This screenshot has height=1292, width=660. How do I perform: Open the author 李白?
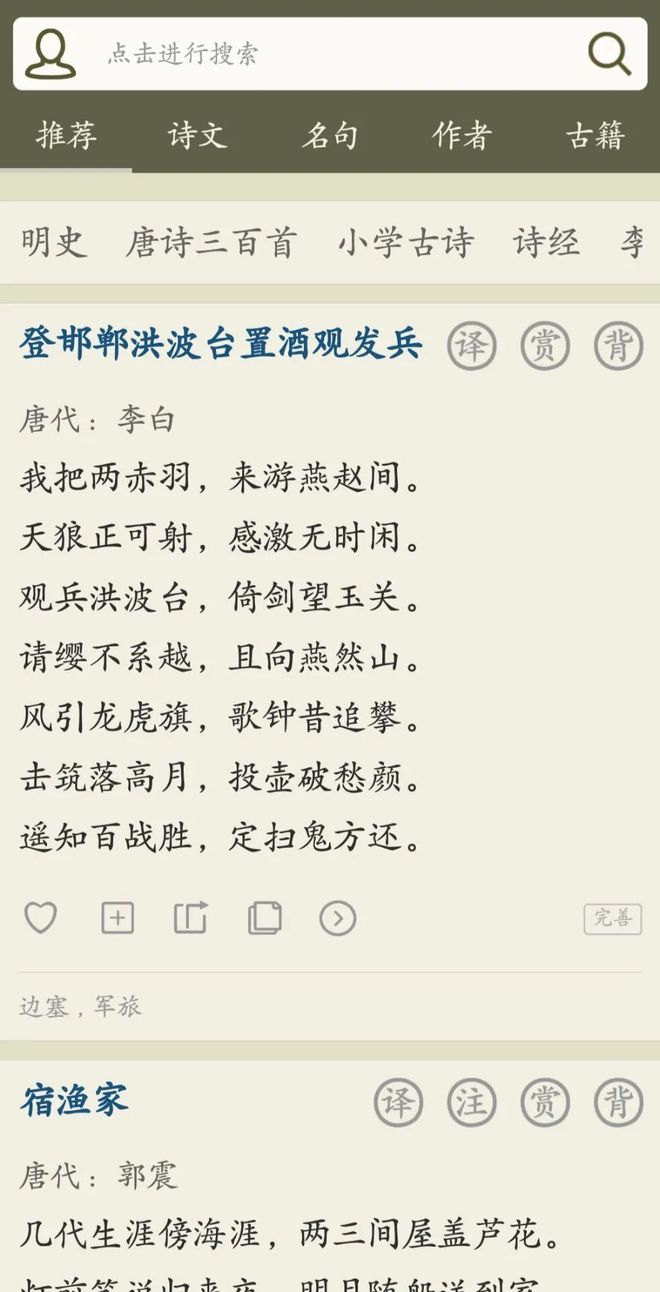coord(146,420)
